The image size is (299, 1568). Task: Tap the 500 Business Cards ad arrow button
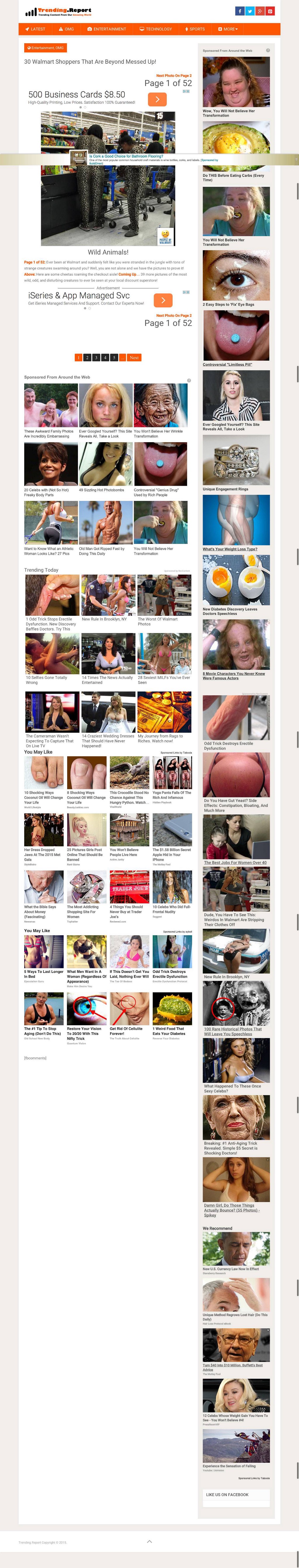(157, 99)
